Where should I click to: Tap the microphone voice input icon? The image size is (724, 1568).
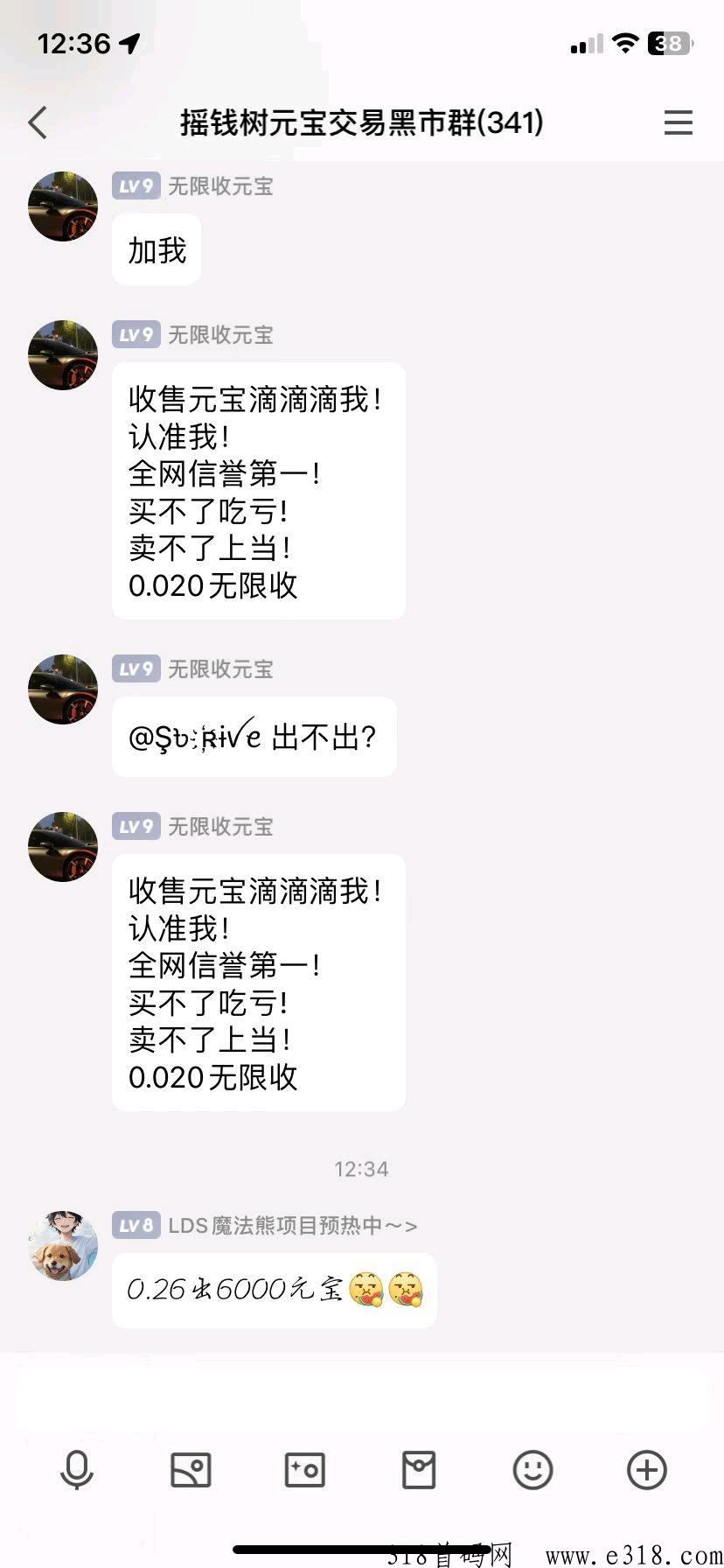77,1469
